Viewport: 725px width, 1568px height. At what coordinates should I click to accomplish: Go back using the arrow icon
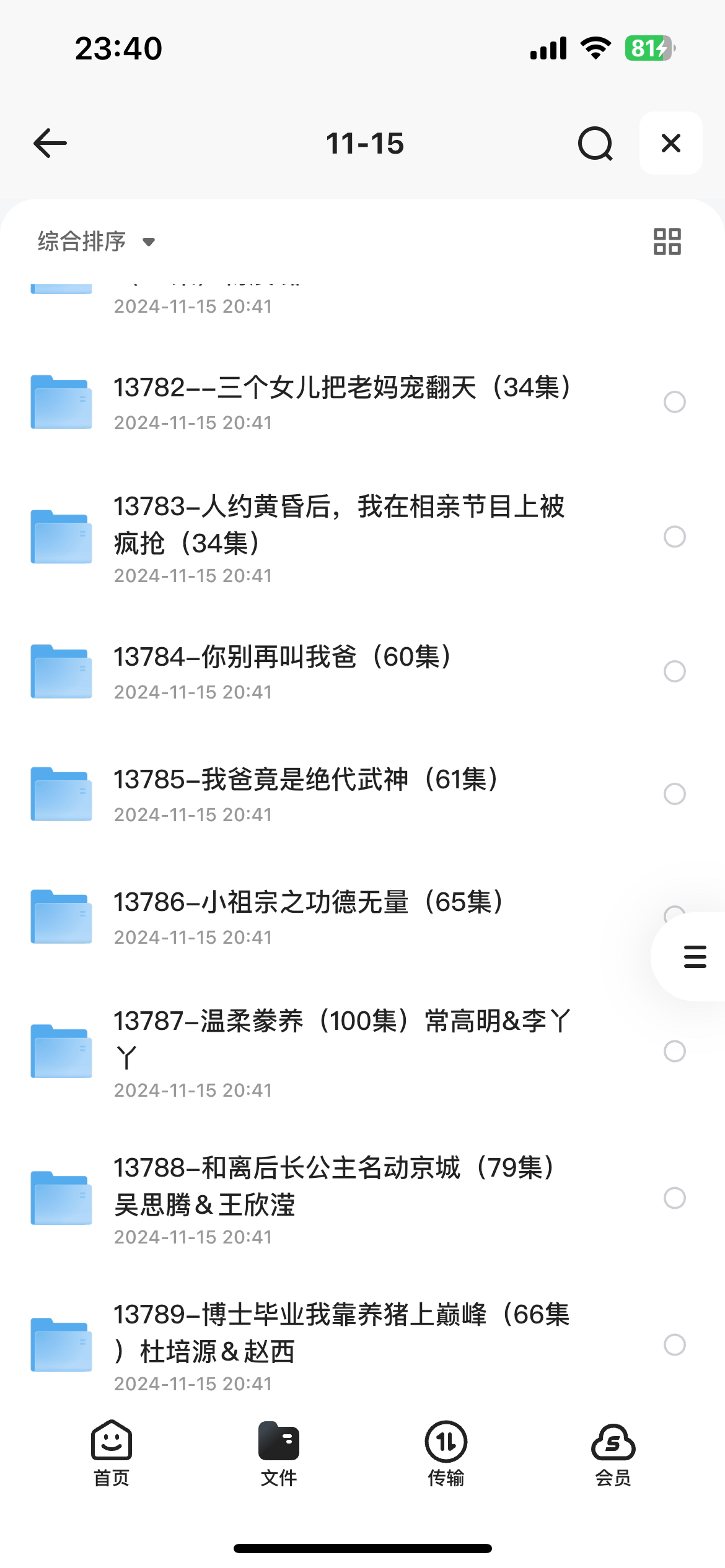(50, 143)
